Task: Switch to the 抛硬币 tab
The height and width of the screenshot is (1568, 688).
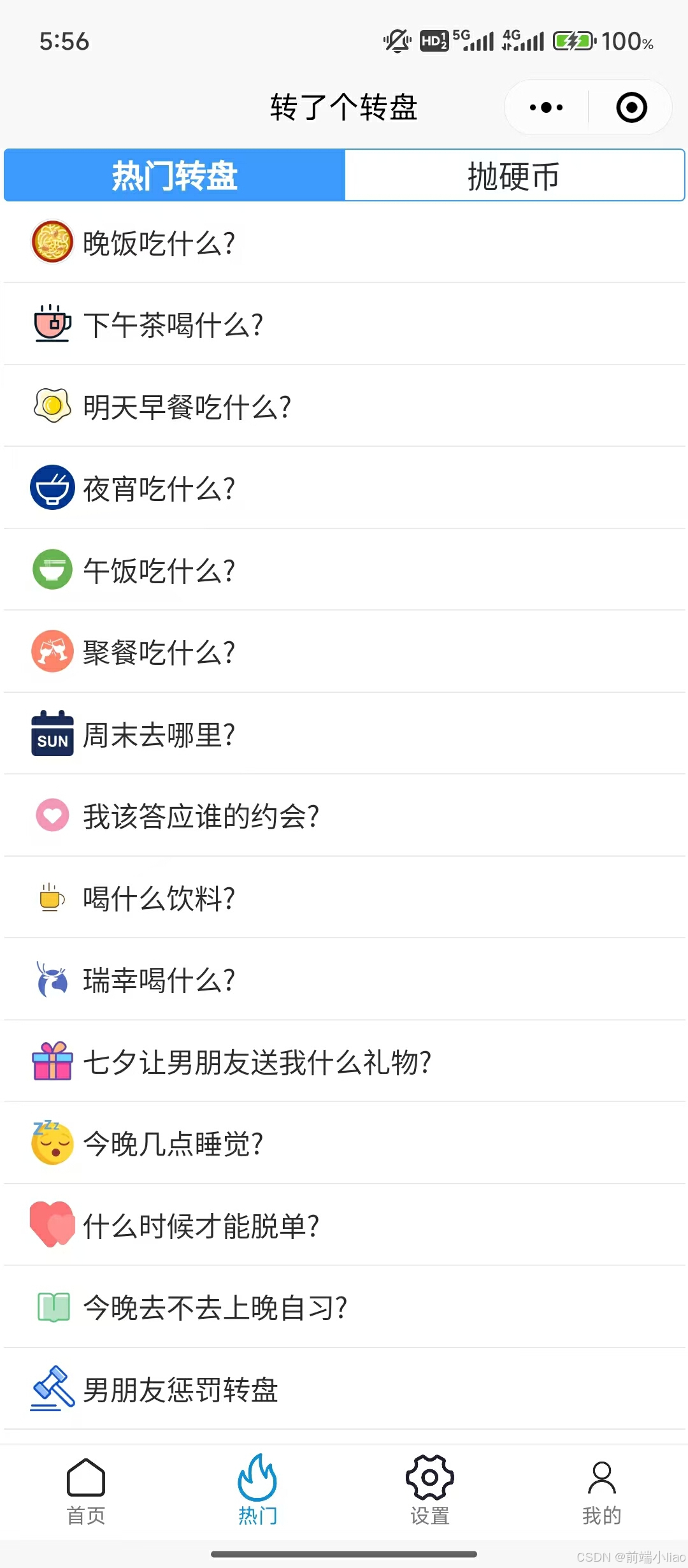Action: tap(514, 176)
